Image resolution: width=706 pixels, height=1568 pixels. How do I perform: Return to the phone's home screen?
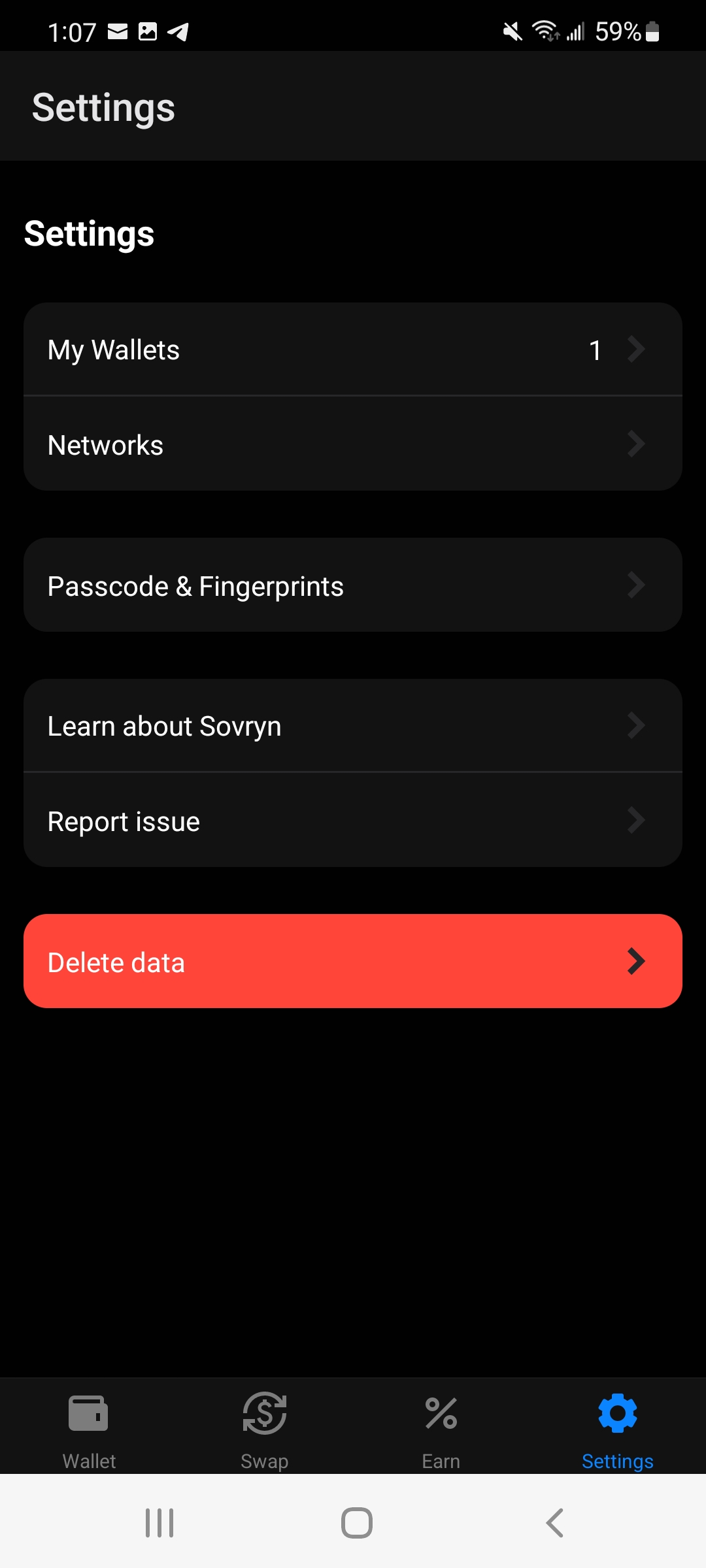357,1523
